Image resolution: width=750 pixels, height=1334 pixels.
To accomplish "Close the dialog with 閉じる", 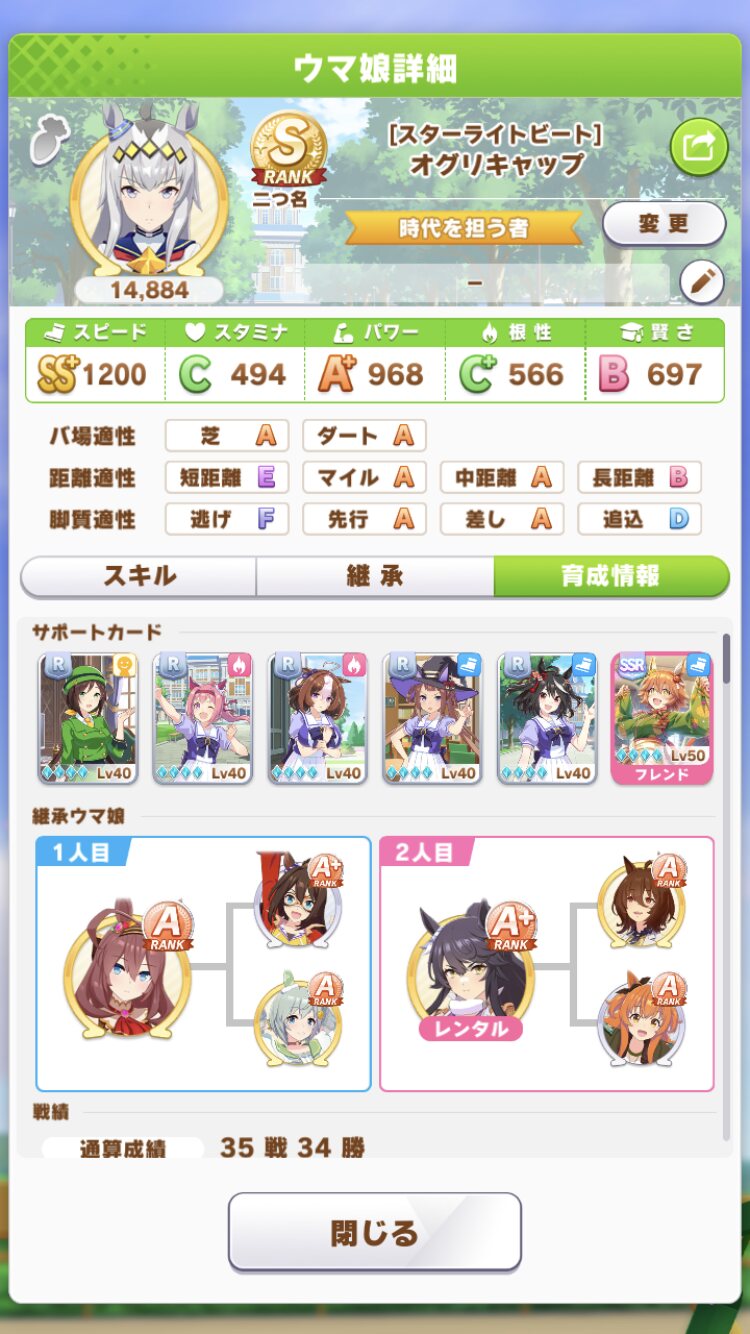I will coord(375,1232).
